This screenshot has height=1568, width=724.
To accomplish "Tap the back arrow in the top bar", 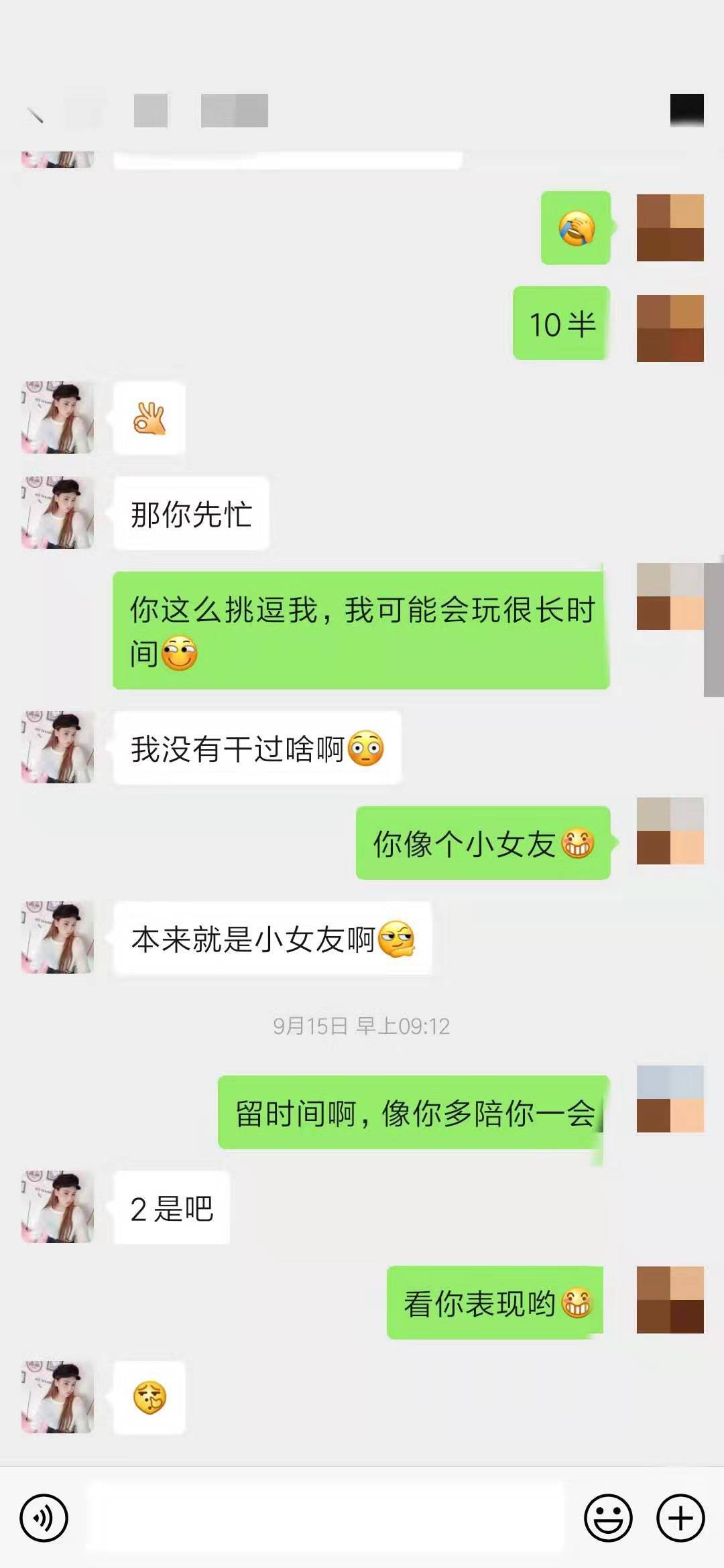I will pyautogui.click(x=35, y=113).
